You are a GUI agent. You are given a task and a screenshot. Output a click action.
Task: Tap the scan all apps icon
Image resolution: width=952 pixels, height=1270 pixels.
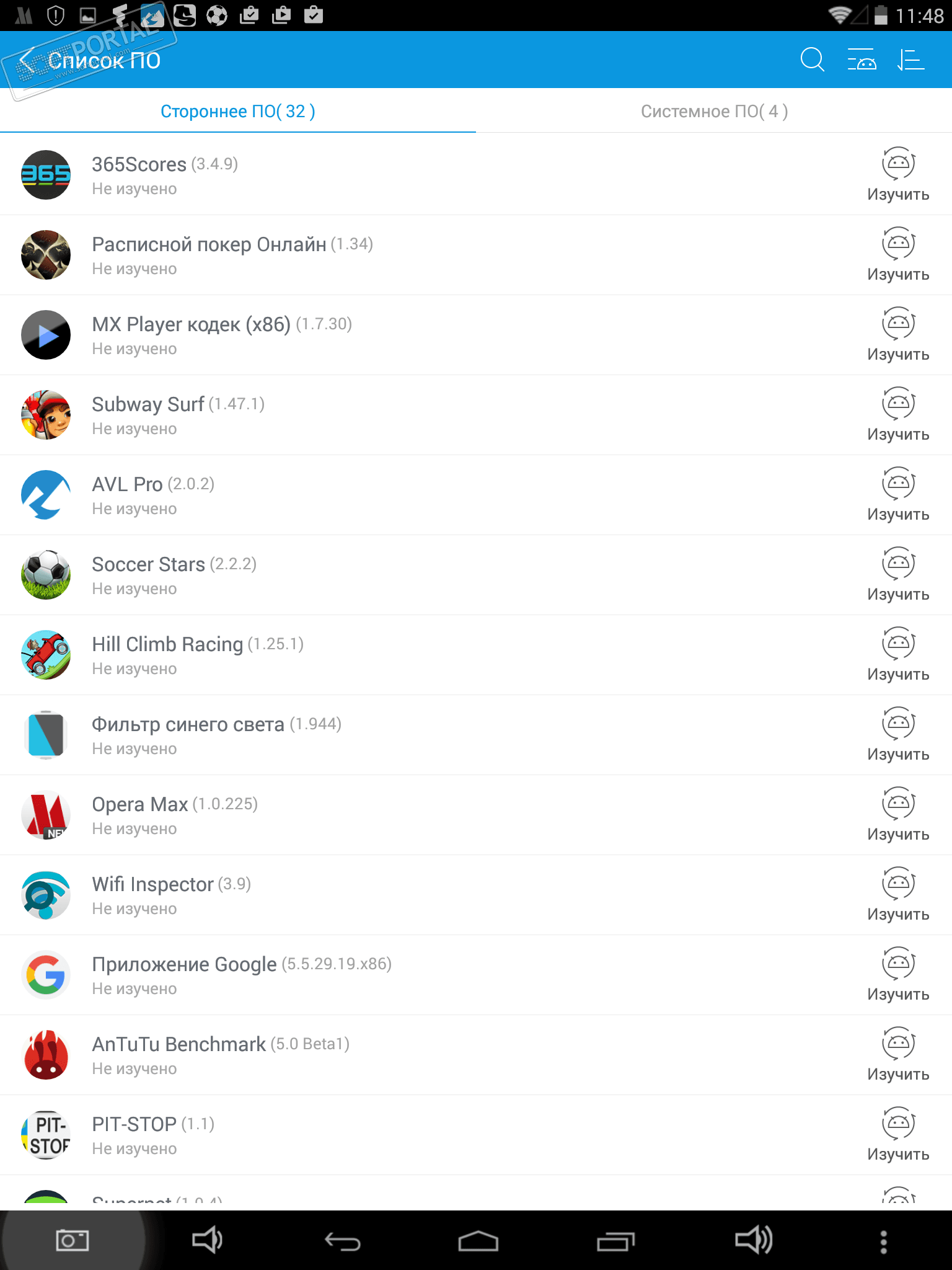[x=862, y=60]
